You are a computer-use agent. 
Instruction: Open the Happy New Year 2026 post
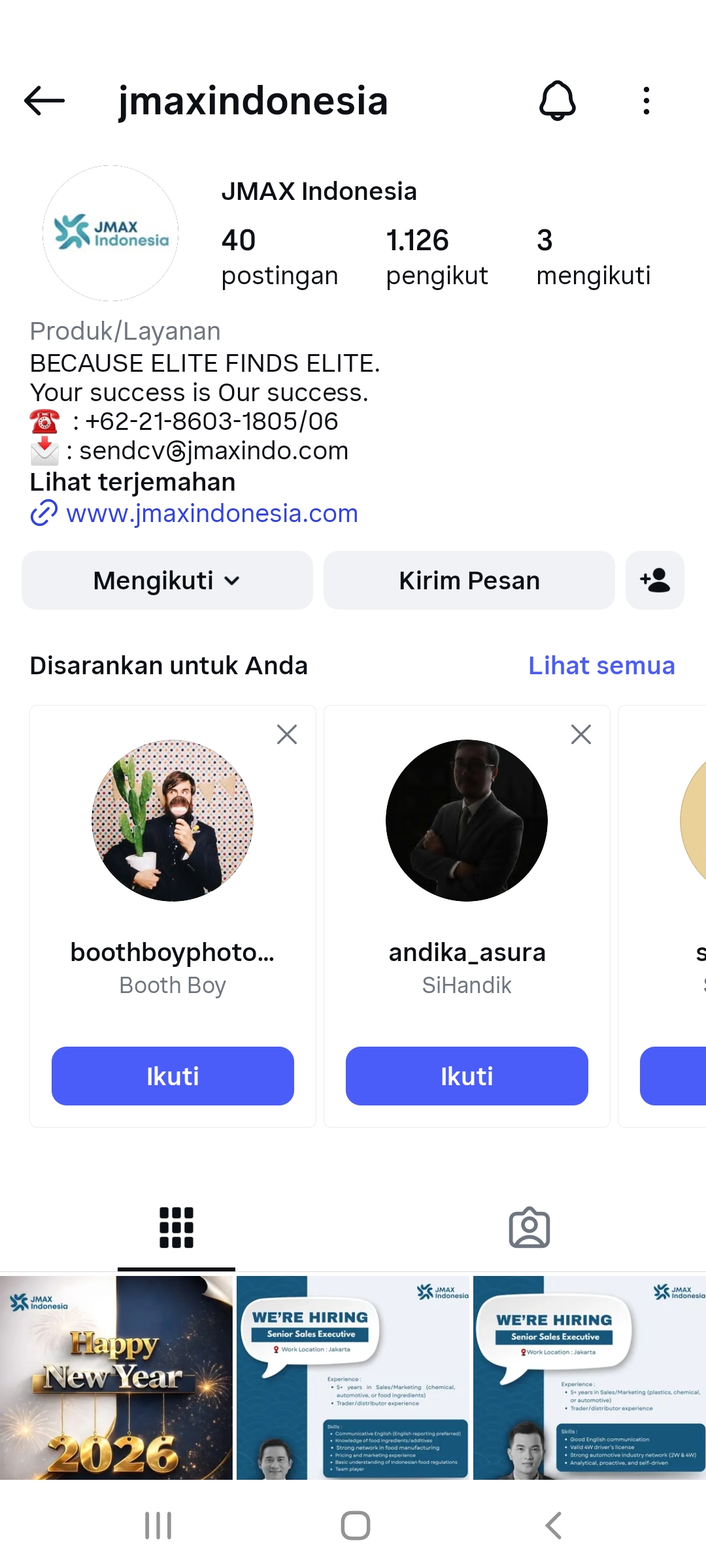click(x=116, y=1377)
